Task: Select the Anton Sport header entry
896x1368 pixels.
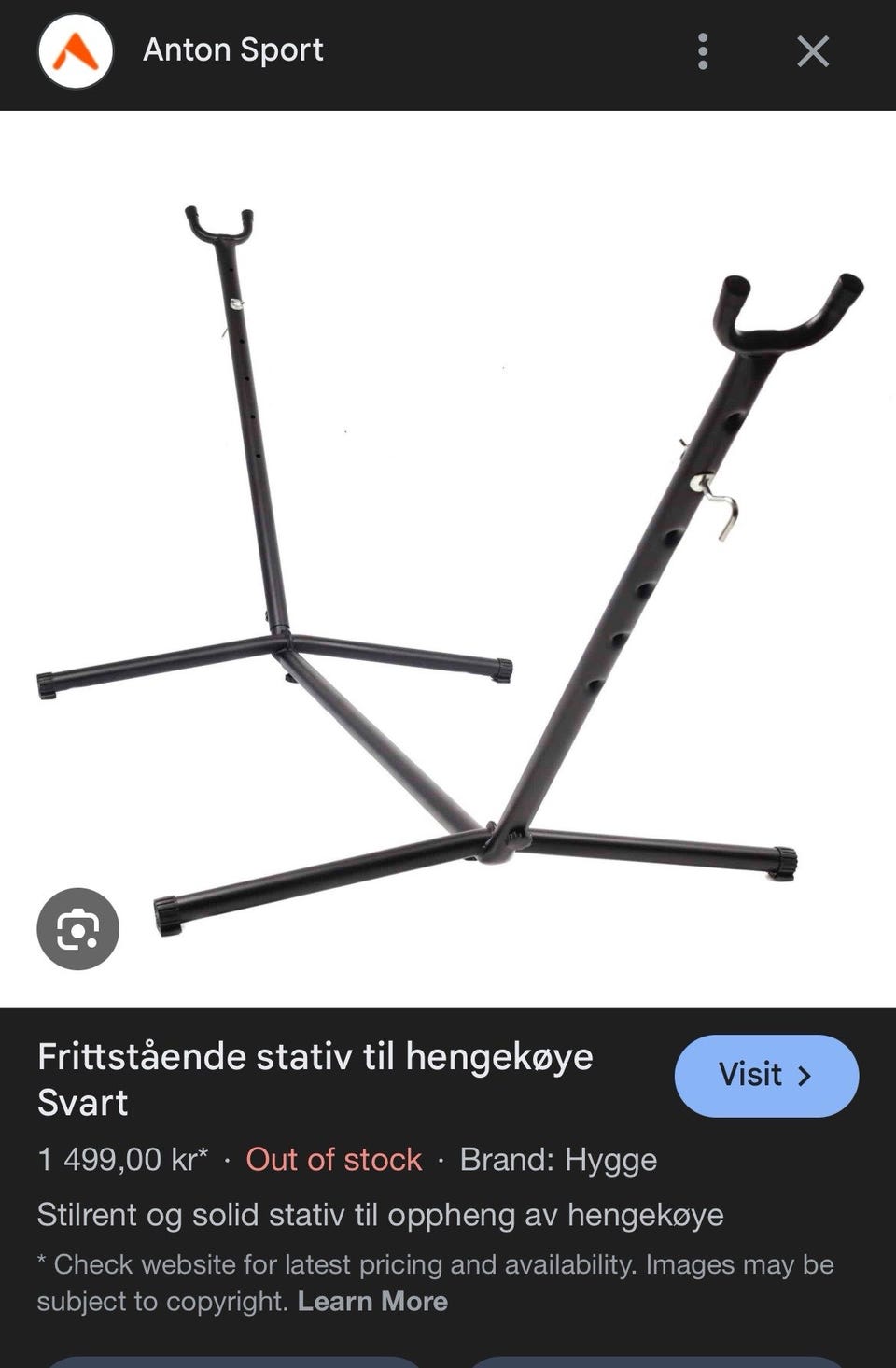Action: (231, 50)
